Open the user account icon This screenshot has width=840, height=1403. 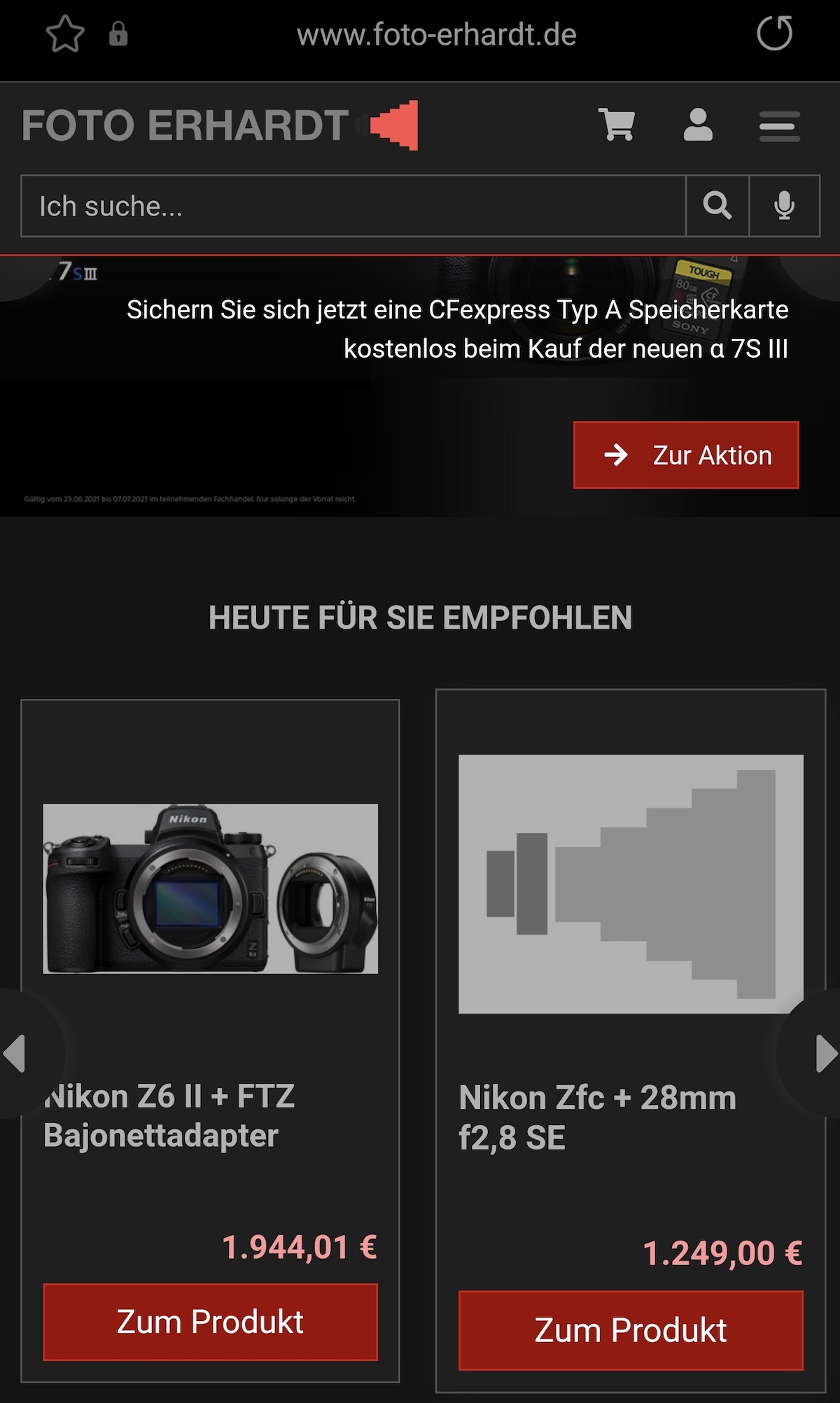698,125
